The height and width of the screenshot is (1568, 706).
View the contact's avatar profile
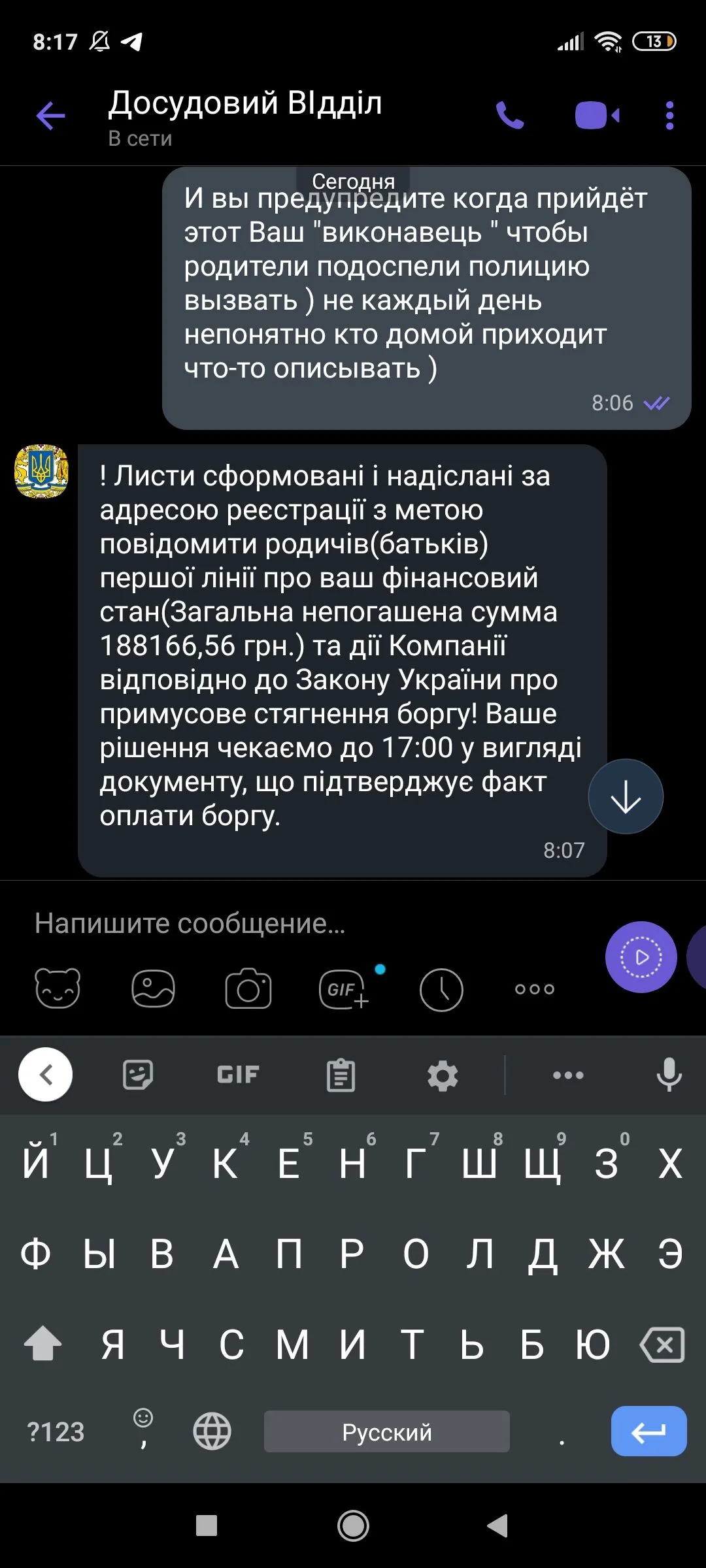pyautogui.click(x=42, y=471)
